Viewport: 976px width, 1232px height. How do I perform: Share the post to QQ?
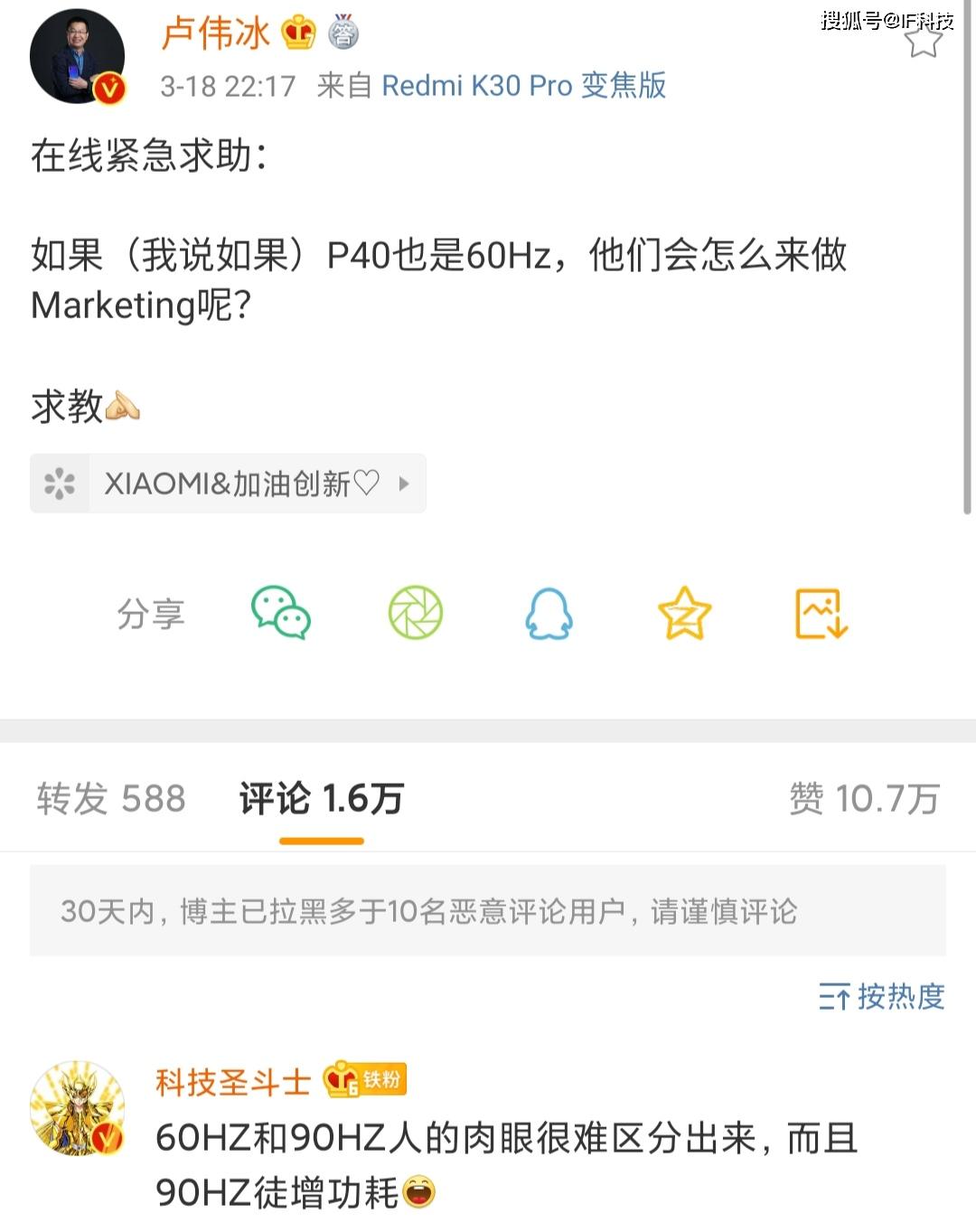pos(549,614)
